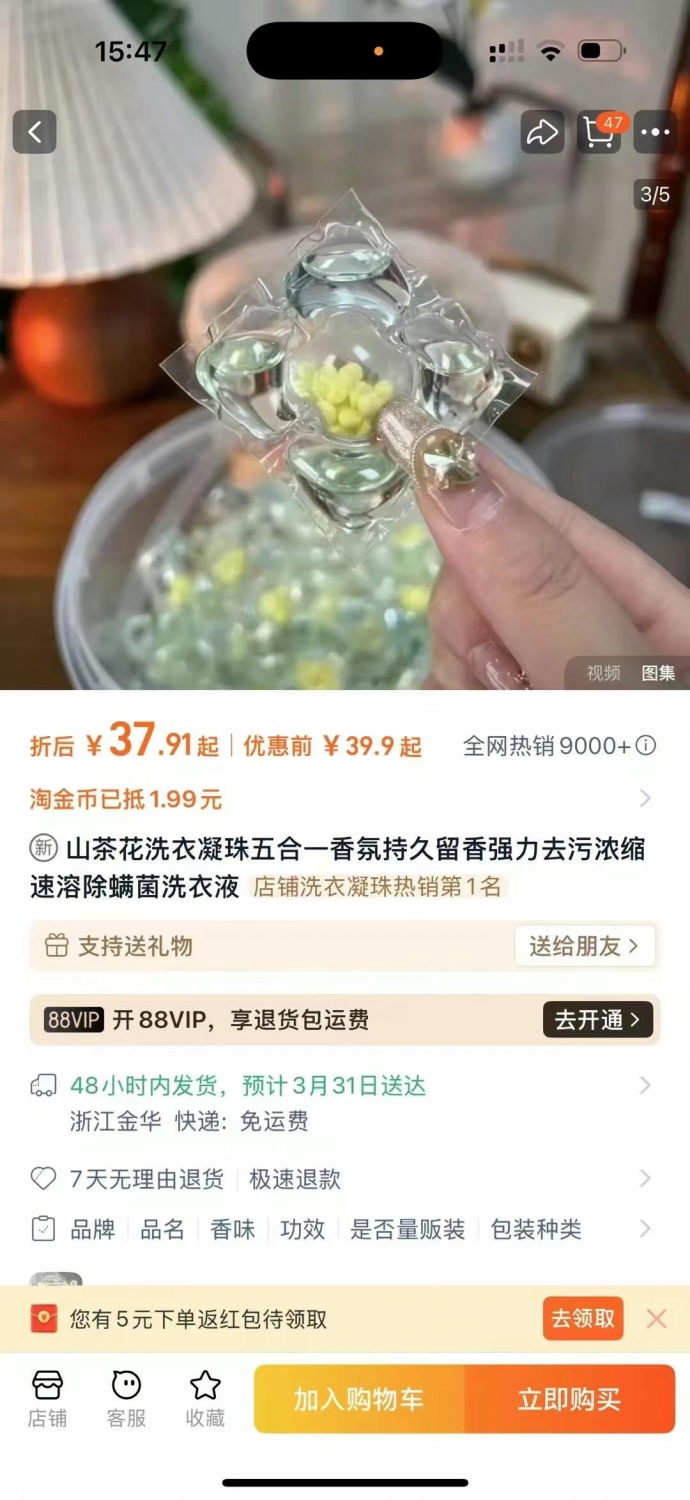
Task: Open the shopping cart with 47 items
Action: pos(600,132)
